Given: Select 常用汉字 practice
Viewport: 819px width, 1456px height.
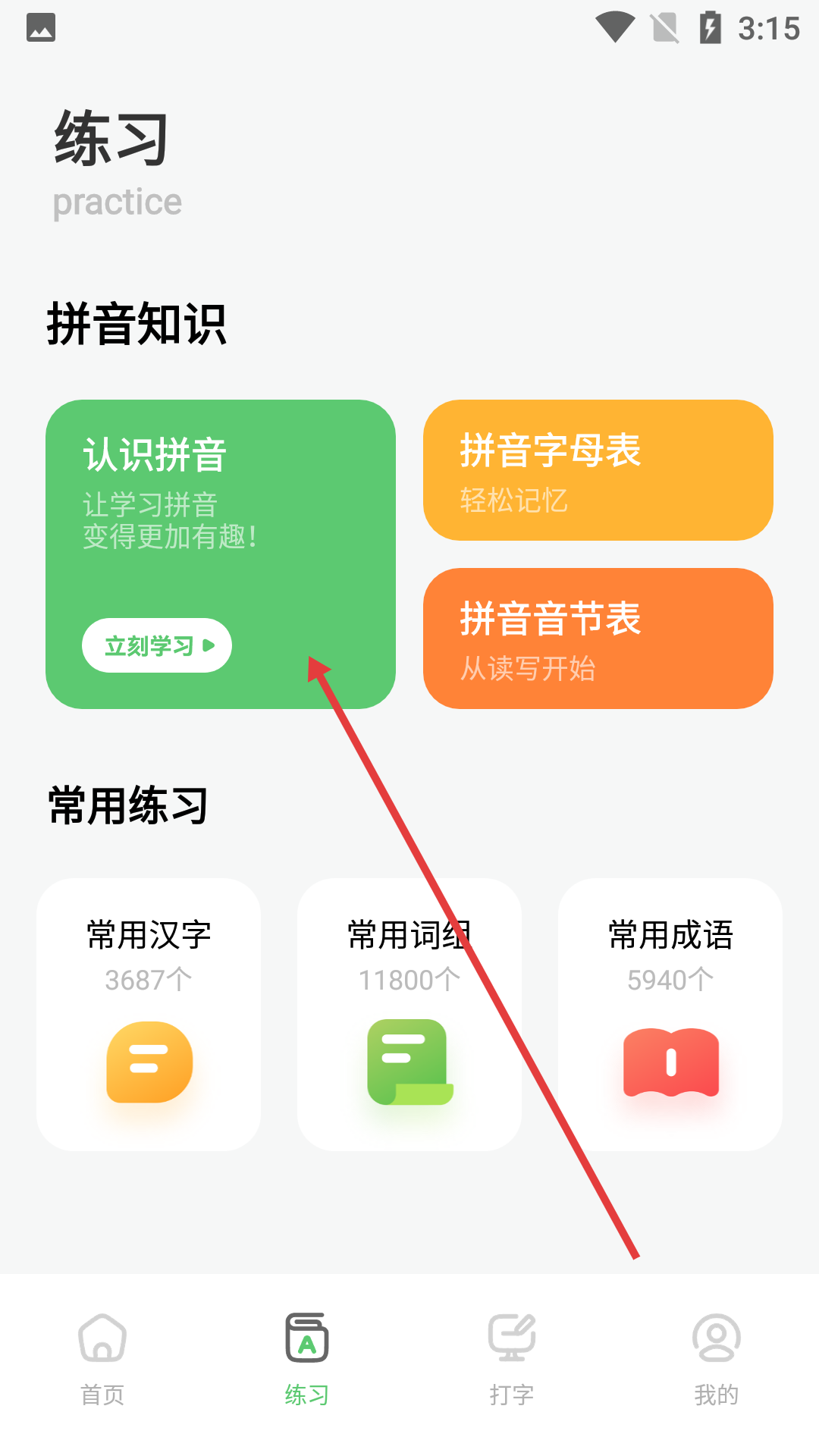Looking at the screenshot, I should (149, 1015).
